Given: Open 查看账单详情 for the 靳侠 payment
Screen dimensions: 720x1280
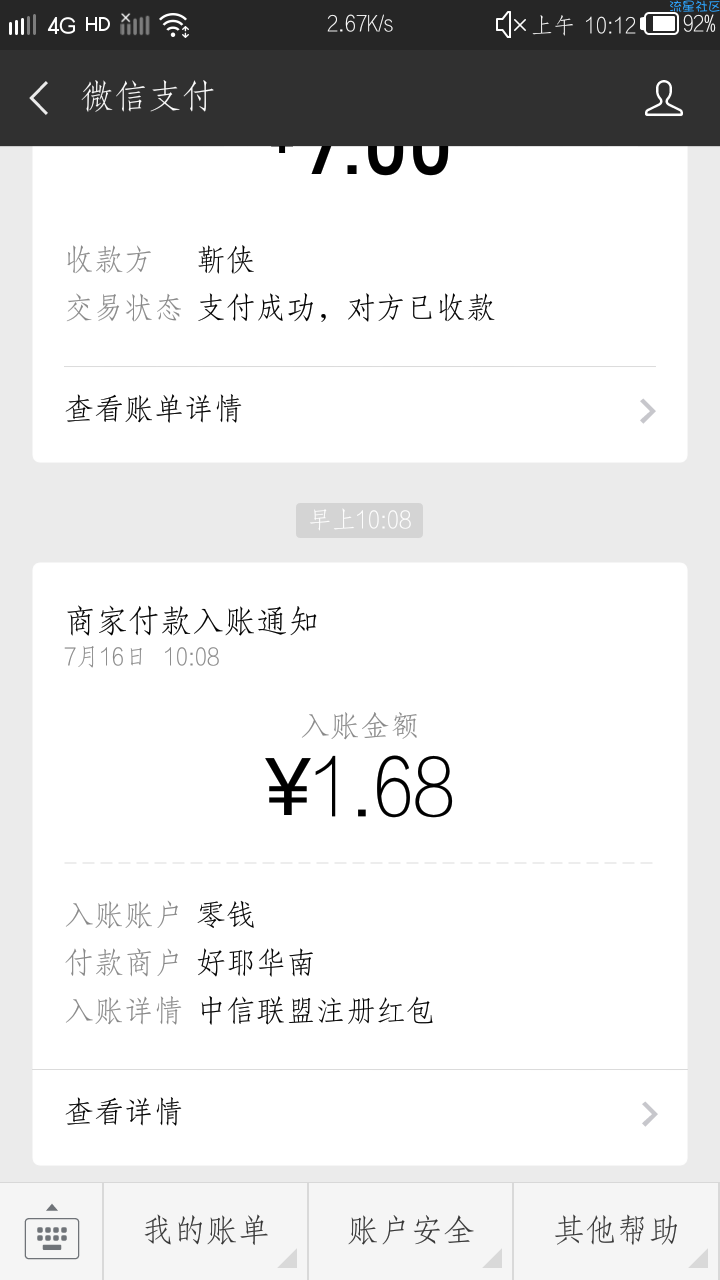Looking at the screenshot, I should (x=360, y=411).
